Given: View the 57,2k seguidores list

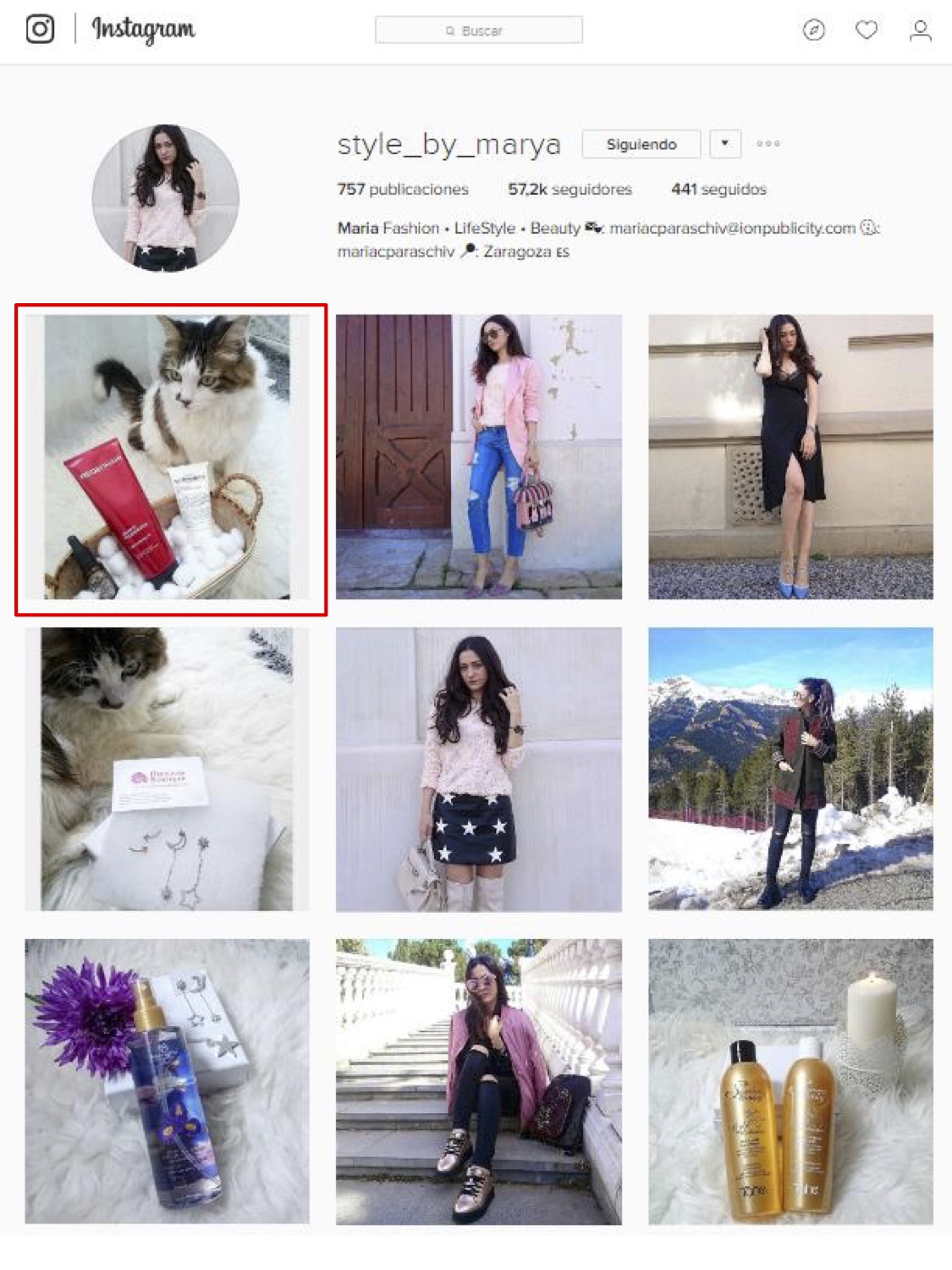Looking at the screenshot, I should point(570,189).
